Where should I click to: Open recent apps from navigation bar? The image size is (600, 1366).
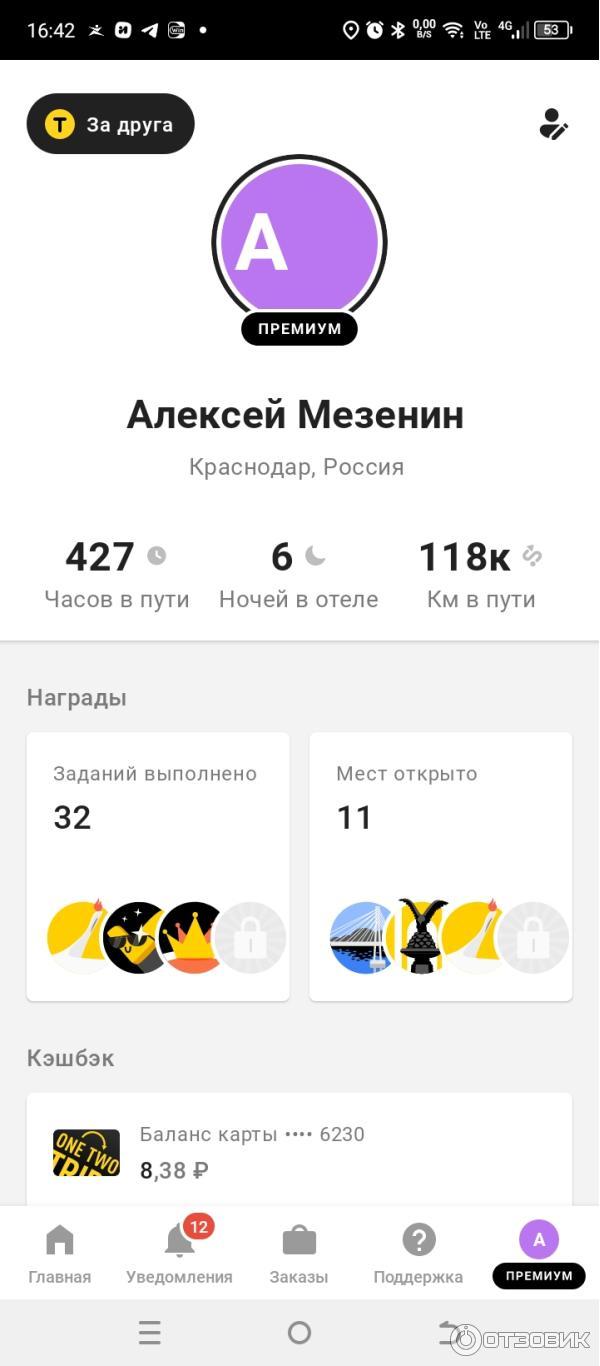tap(150, 1332)
